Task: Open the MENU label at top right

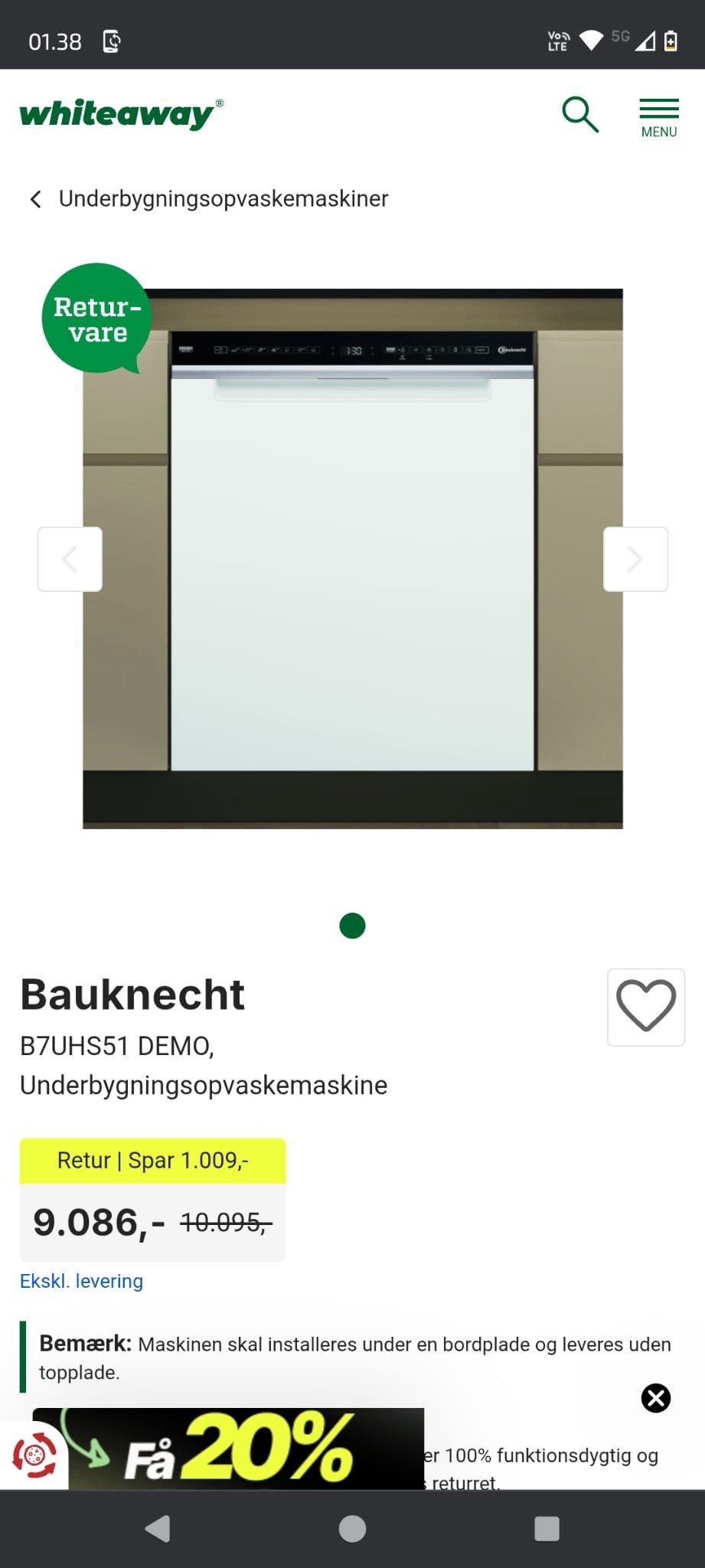Action: [658, 131]
